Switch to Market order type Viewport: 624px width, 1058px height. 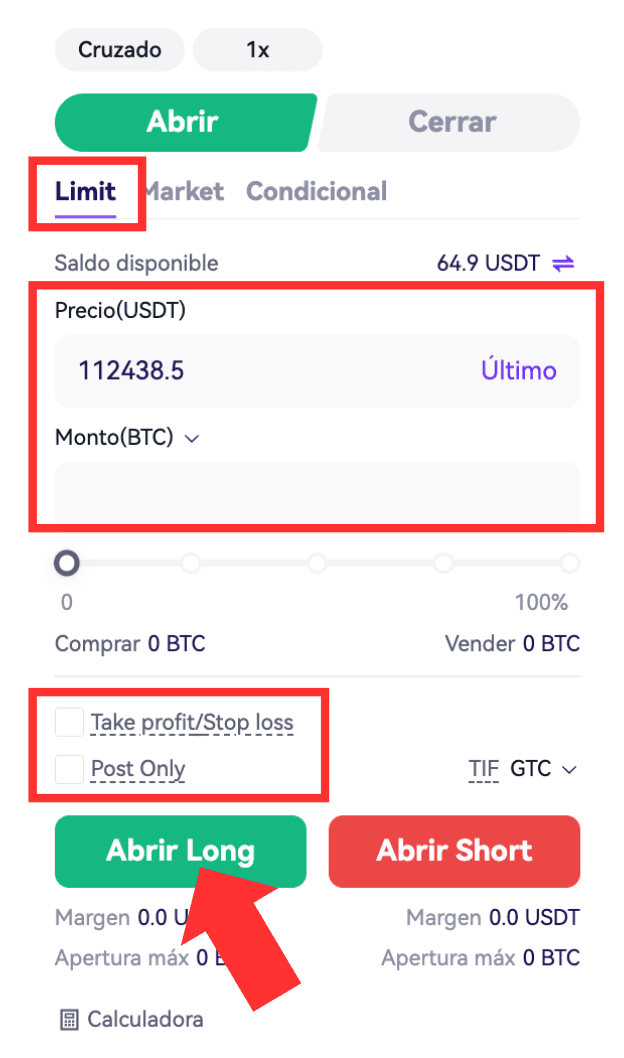(184, 191)
